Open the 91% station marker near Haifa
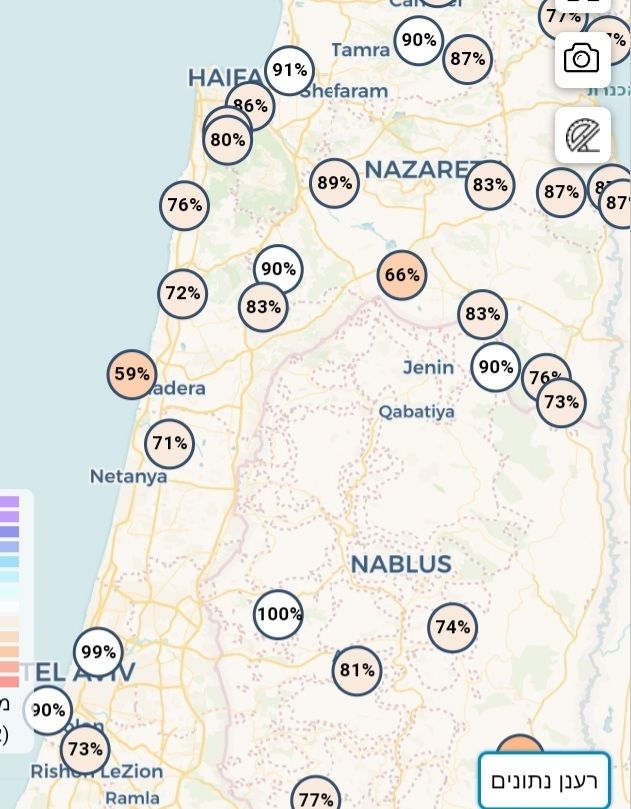This screenshot has height=809, width=631. (x=289, y=70)
